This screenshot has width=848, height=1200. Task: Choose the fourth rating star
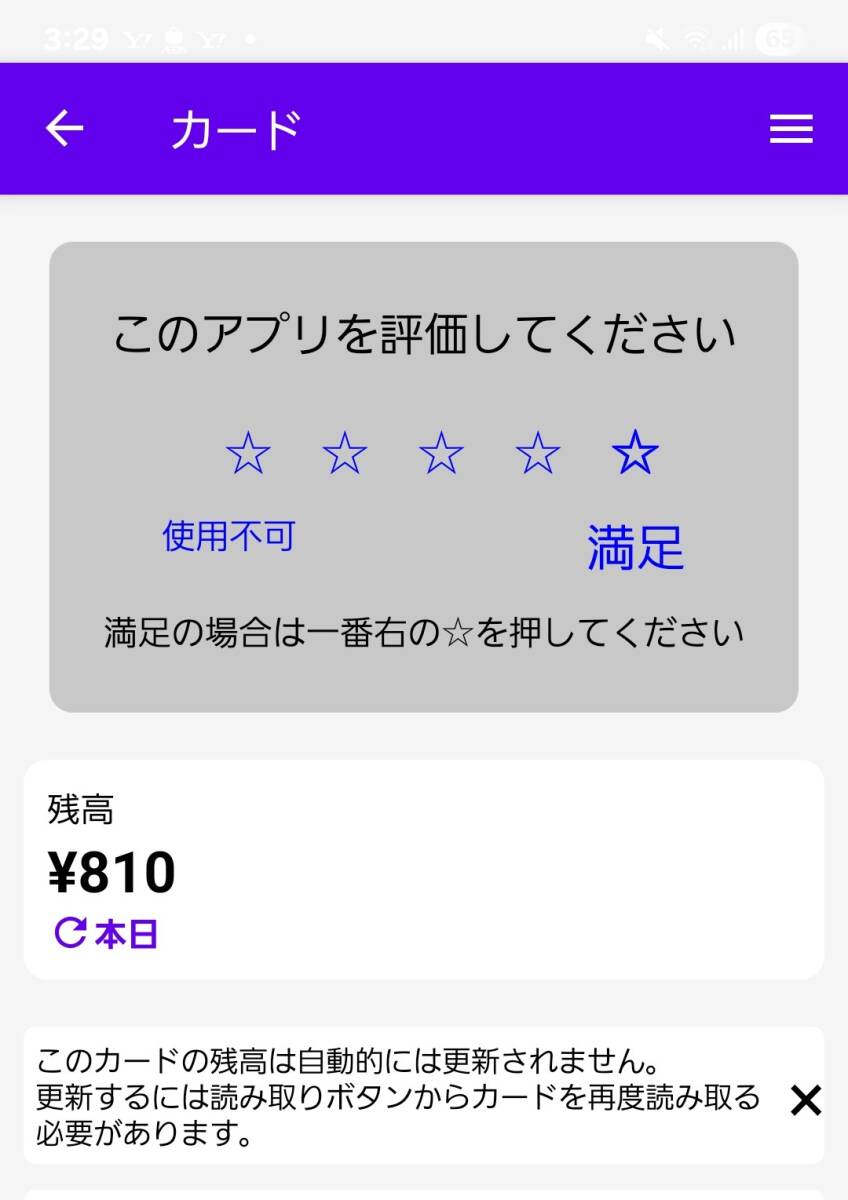pyautogui.click(x=538, y=455)
